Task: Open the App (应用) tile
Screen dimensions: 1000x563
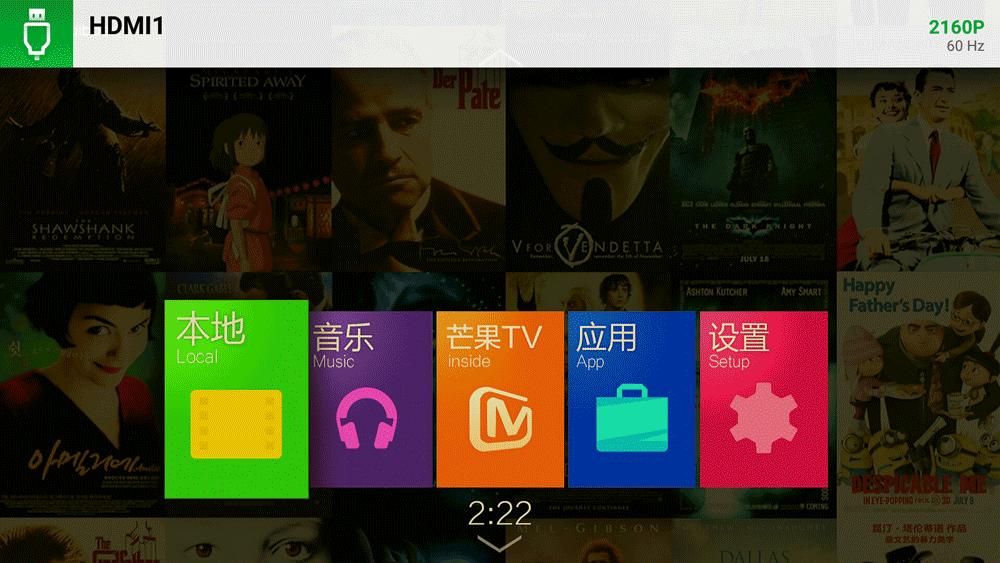Action: tap(631, 398)
